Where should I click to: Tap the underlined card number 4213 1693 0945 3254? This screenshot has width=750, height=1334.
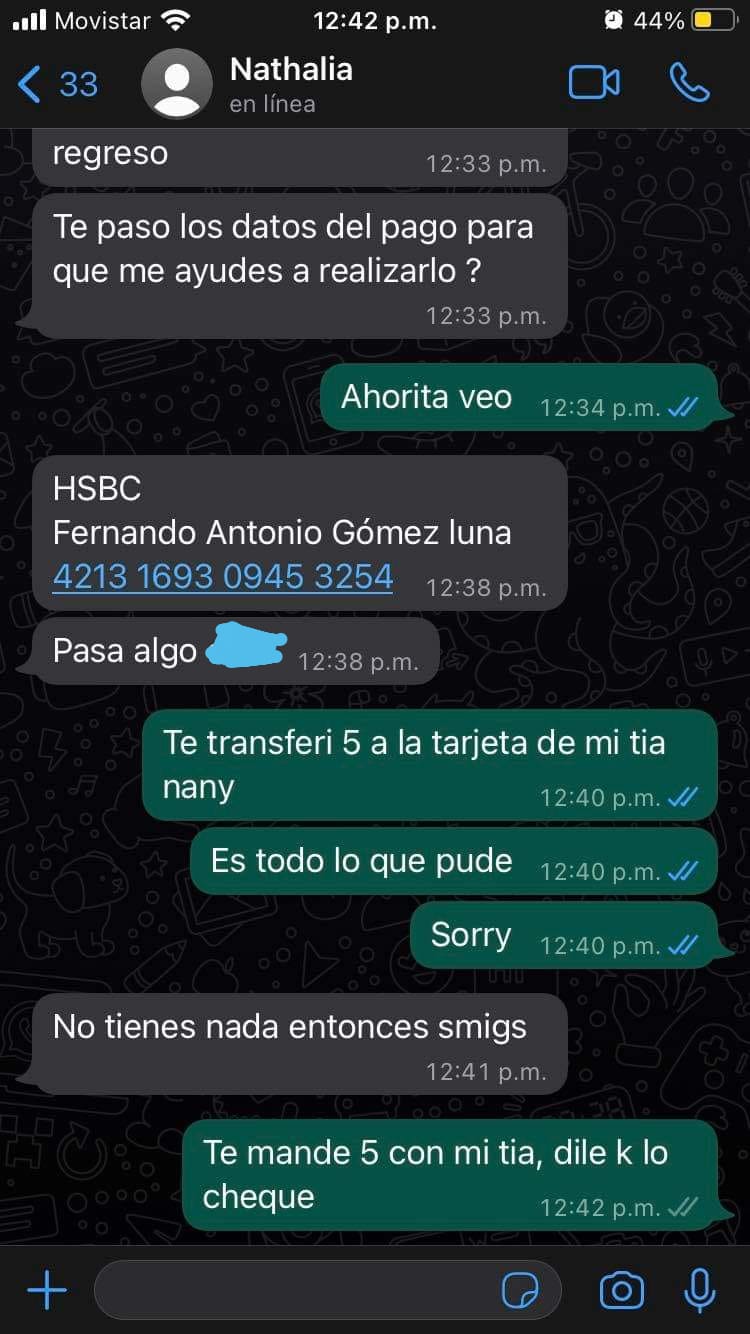click(x=222, y=577)
